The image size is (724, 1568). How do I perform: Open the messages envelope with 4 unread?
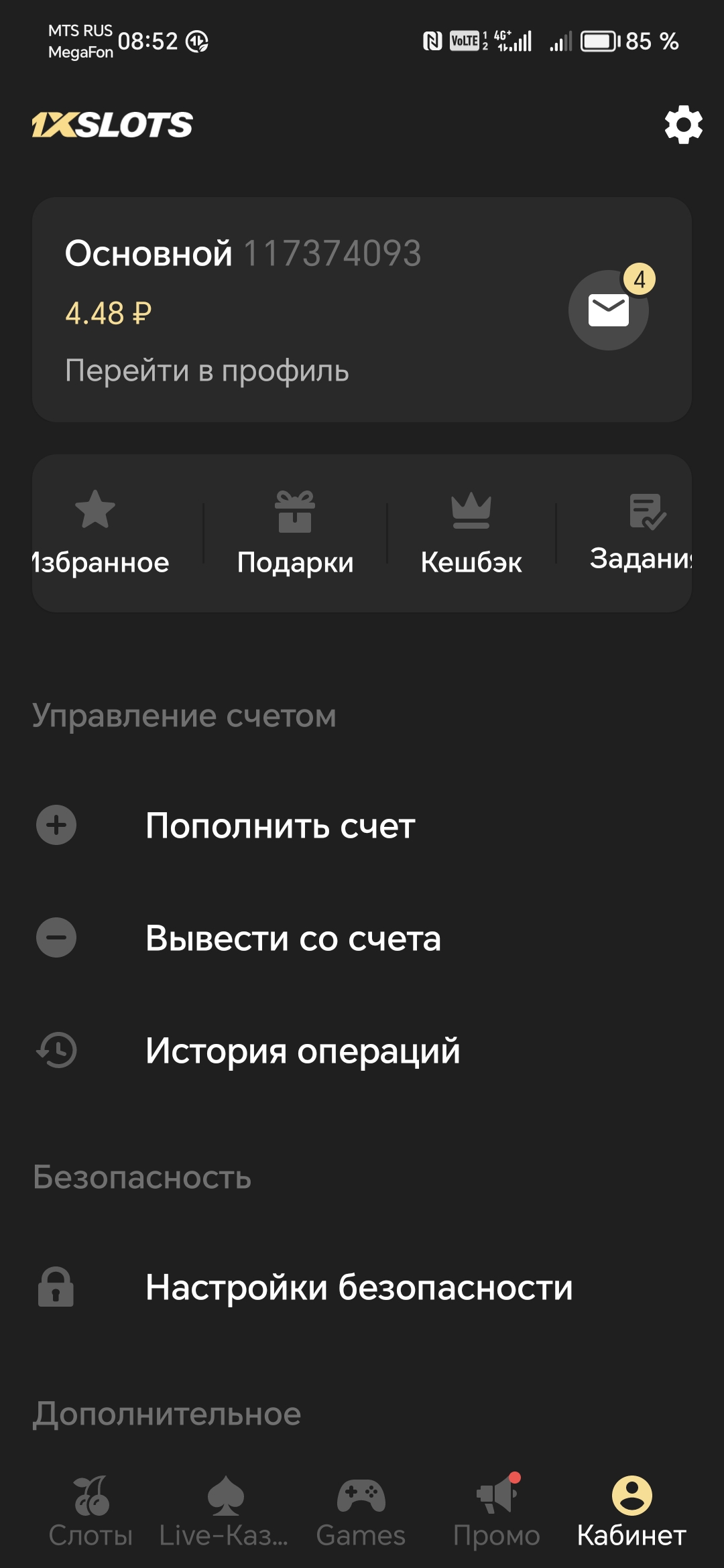[x=609, y=310]
